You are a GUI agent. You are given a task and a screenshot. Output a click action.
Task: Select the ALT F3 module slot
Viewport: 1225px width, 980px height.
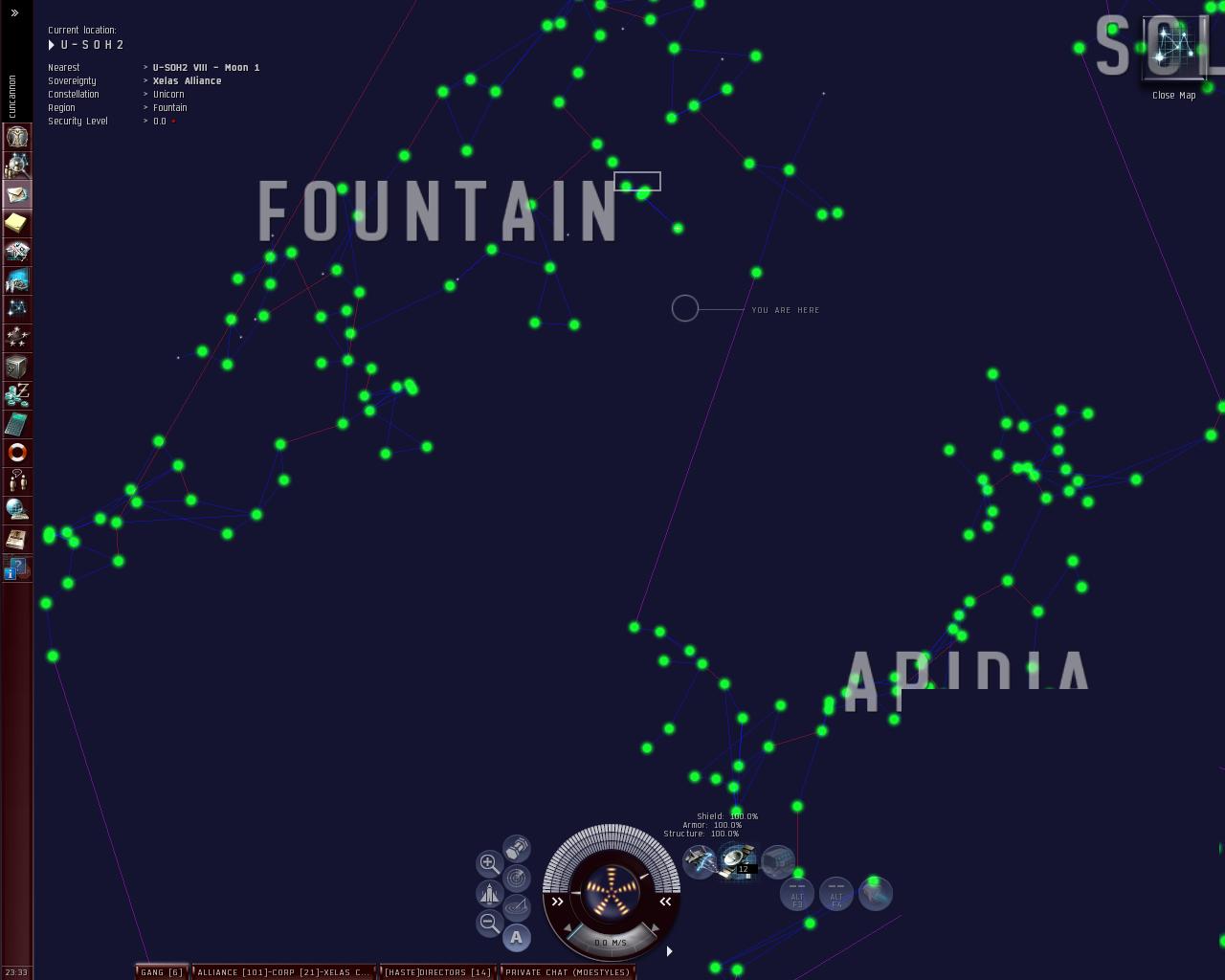[797, 894]
